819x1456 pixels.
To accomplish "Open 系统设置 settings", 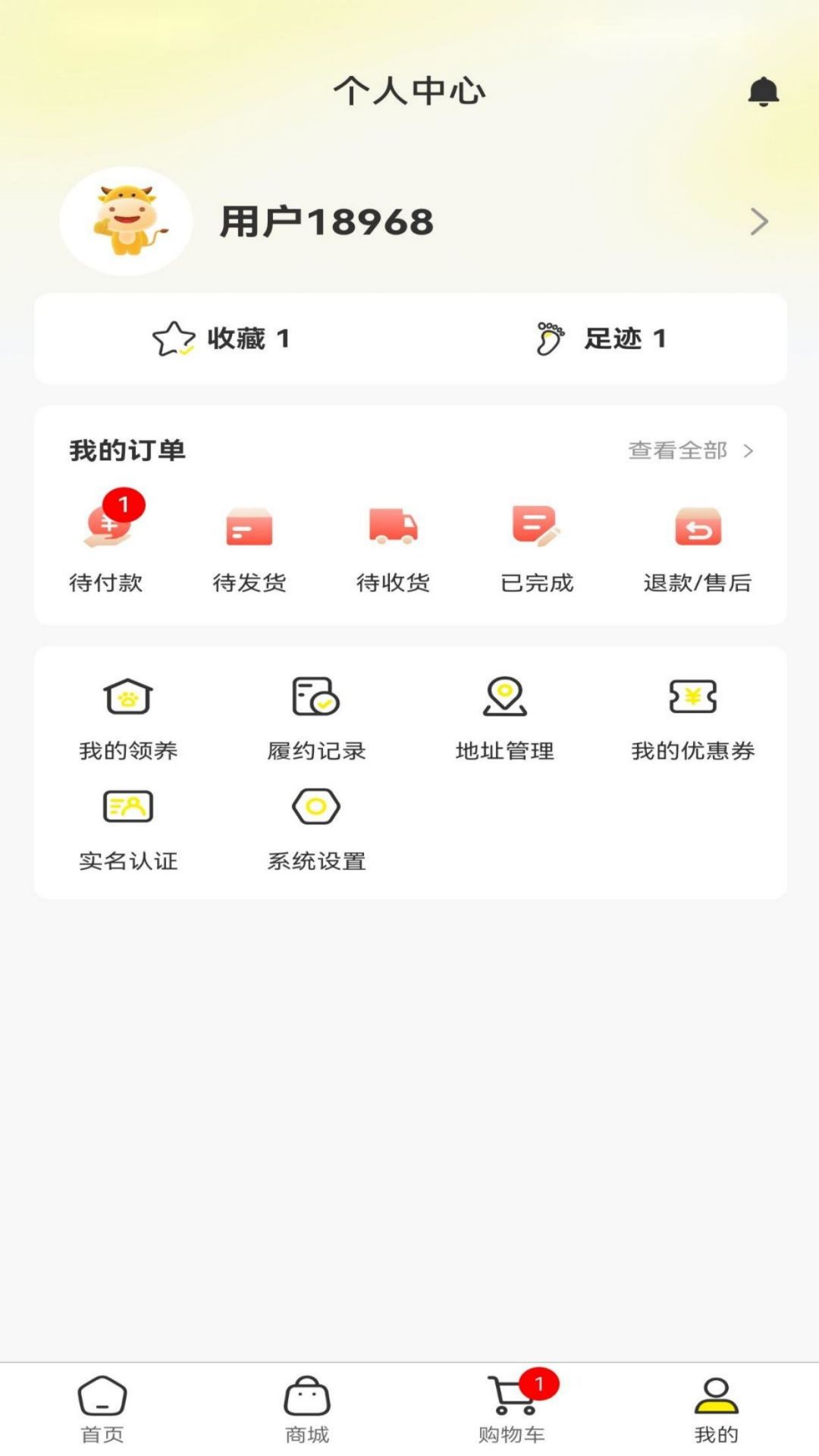I will click(x=316, y=828).
